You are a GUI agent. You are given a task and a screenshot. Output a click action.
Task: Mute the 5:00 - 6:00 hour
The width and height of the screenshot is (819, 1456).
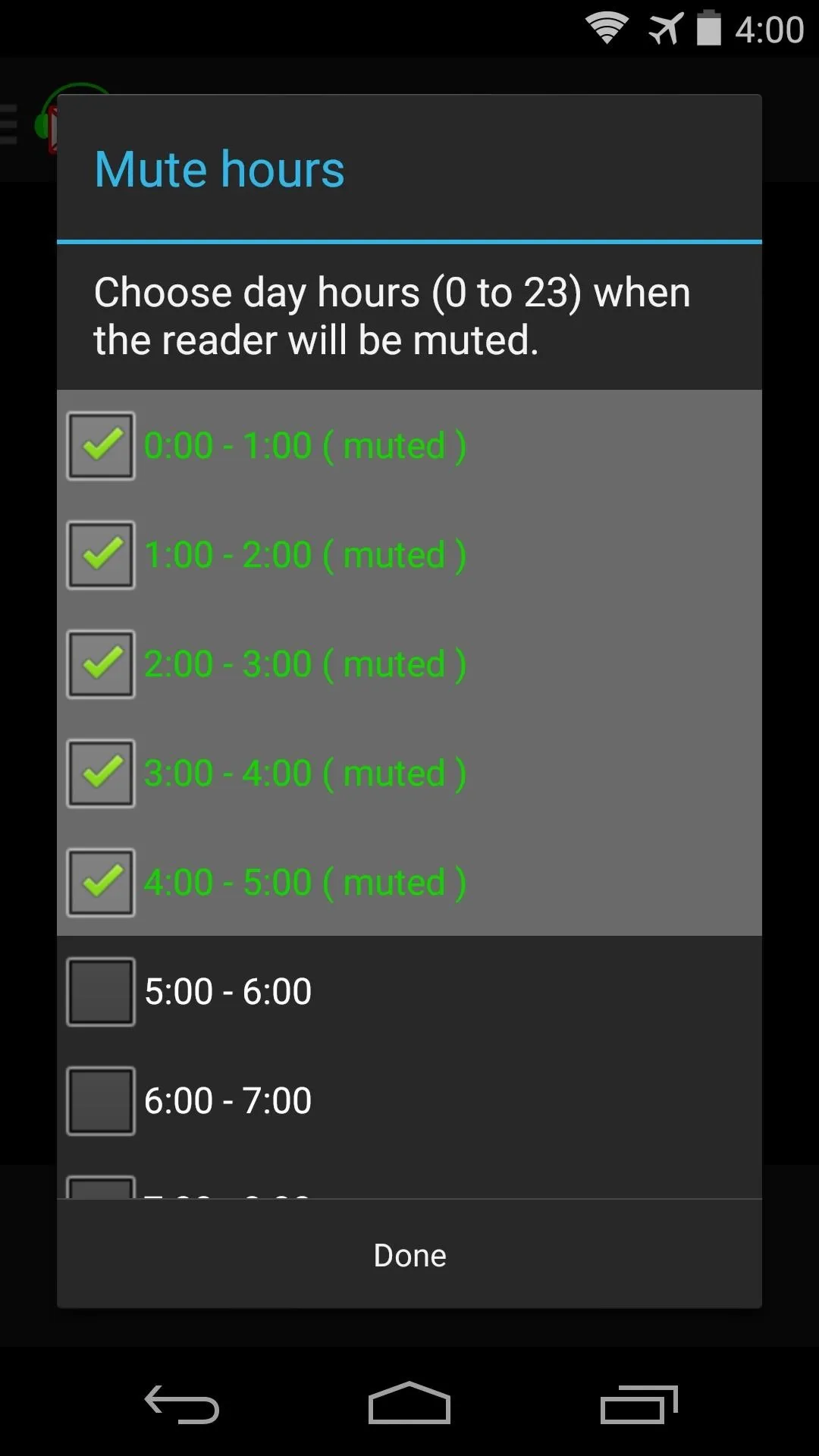point(101,992)
